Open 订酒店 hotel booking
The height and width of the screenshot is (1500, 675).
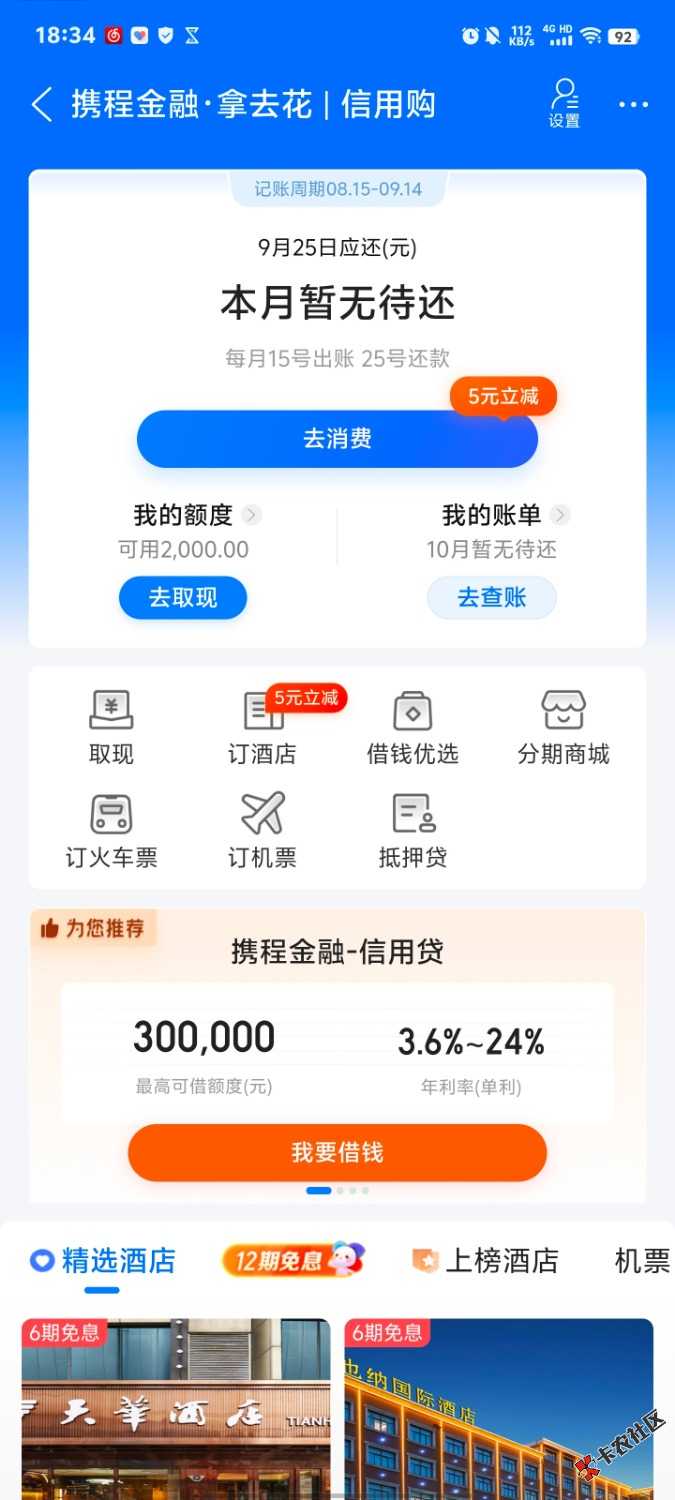tap(262, 728)
